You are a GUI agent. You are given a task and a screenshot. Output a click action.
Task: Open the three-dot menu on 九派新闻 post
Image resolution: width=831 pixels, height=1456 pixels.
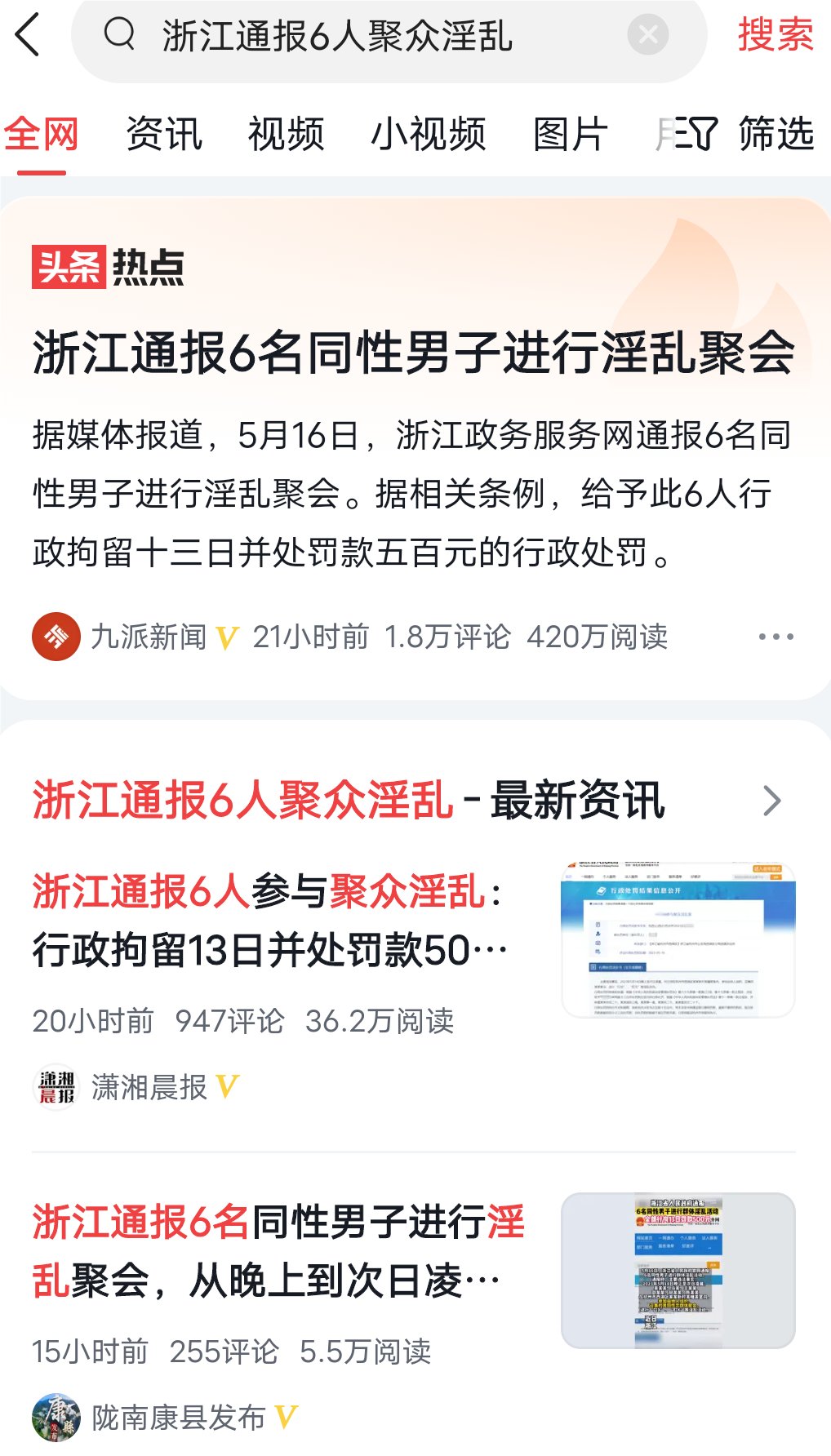(x=775, y=637)
